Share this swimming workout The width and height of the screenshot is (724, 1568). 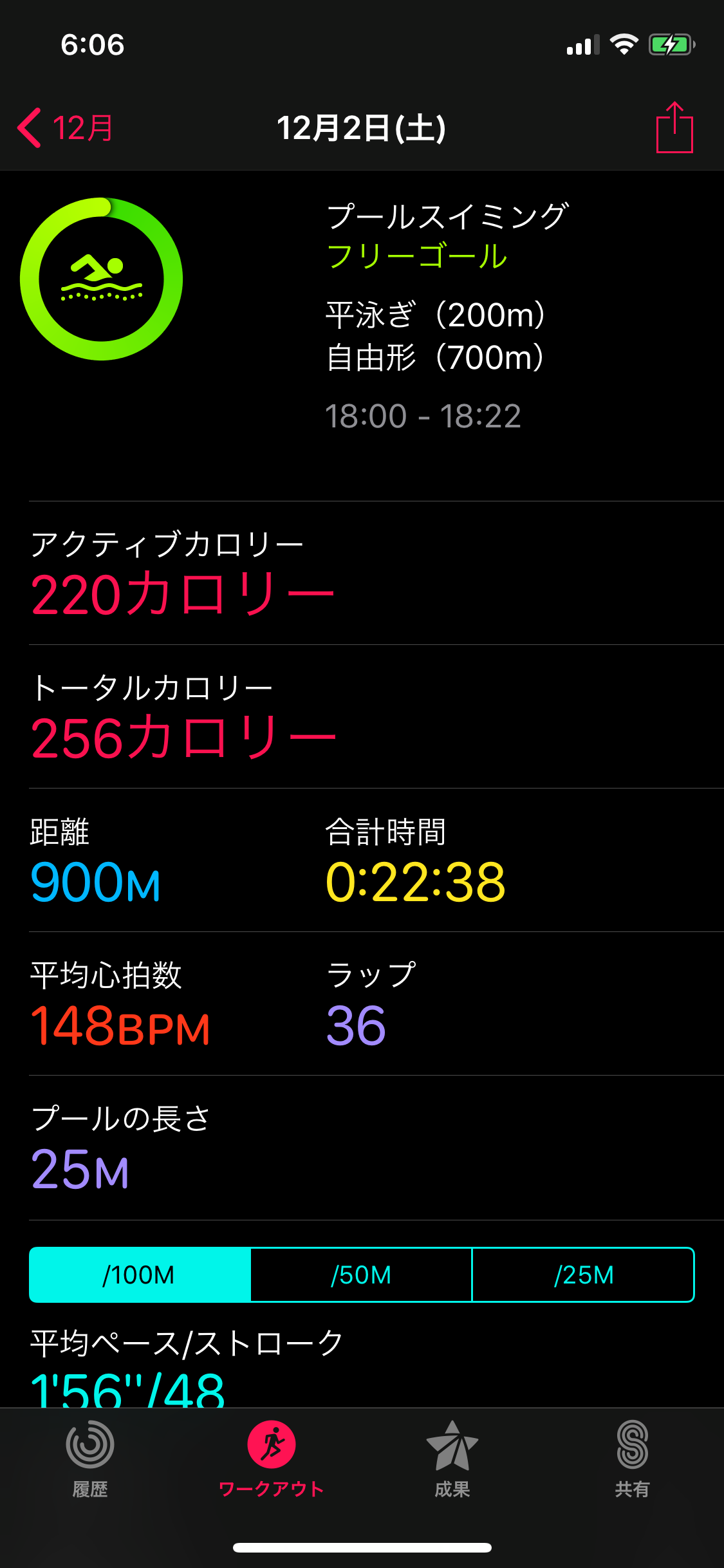[674, 128]
